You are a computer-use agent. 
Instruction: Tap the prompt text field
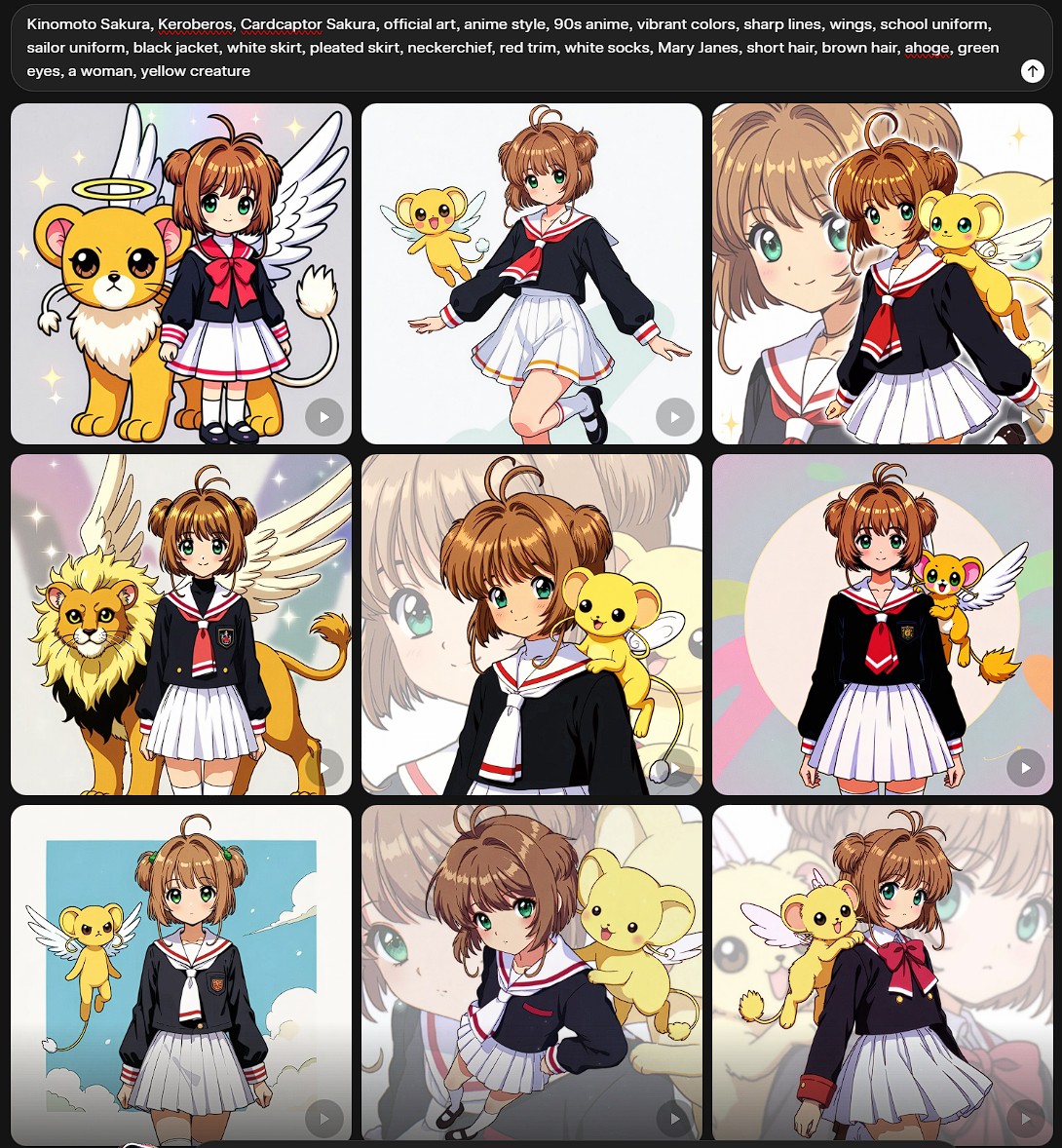(507, 47)
